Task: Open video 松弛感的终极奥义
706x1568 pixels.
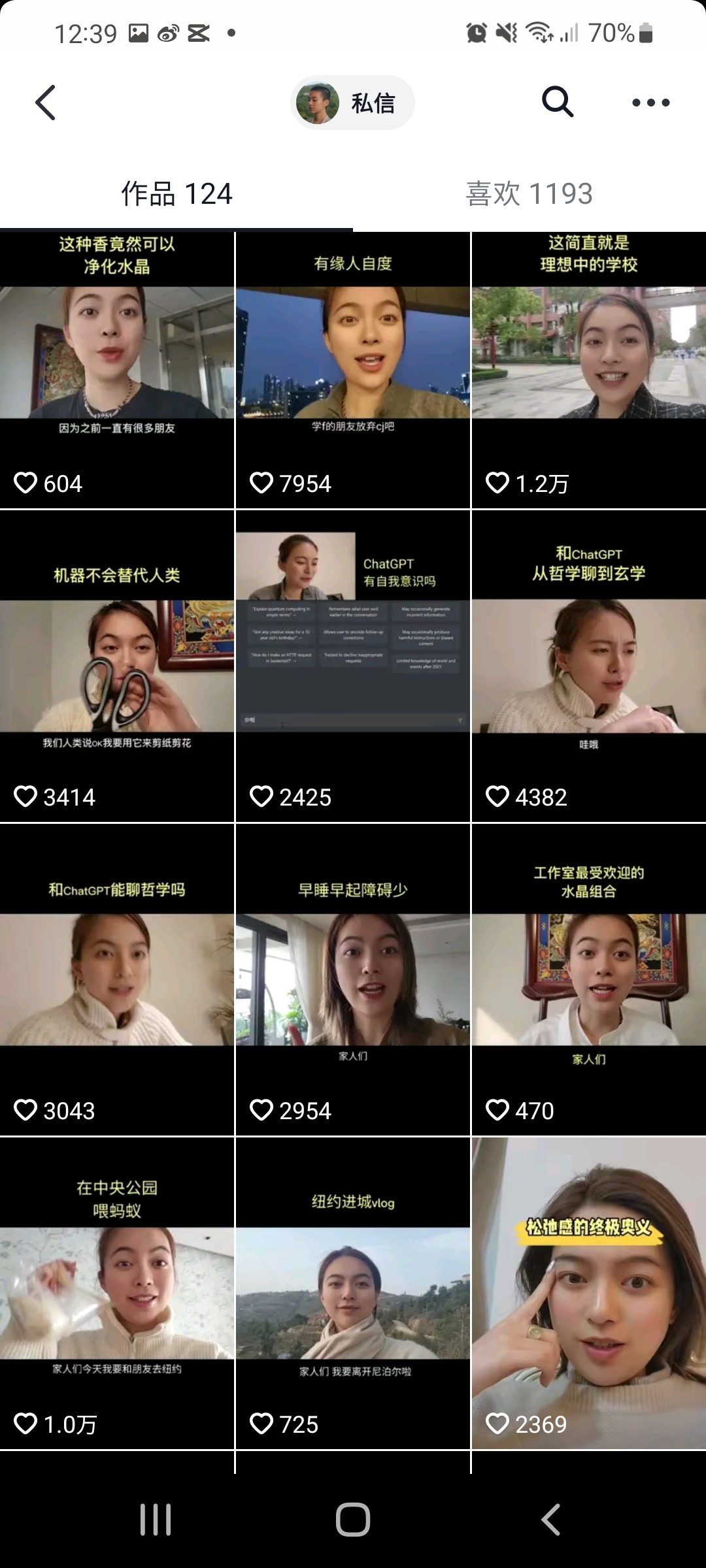Action: tap(588, 1294)
